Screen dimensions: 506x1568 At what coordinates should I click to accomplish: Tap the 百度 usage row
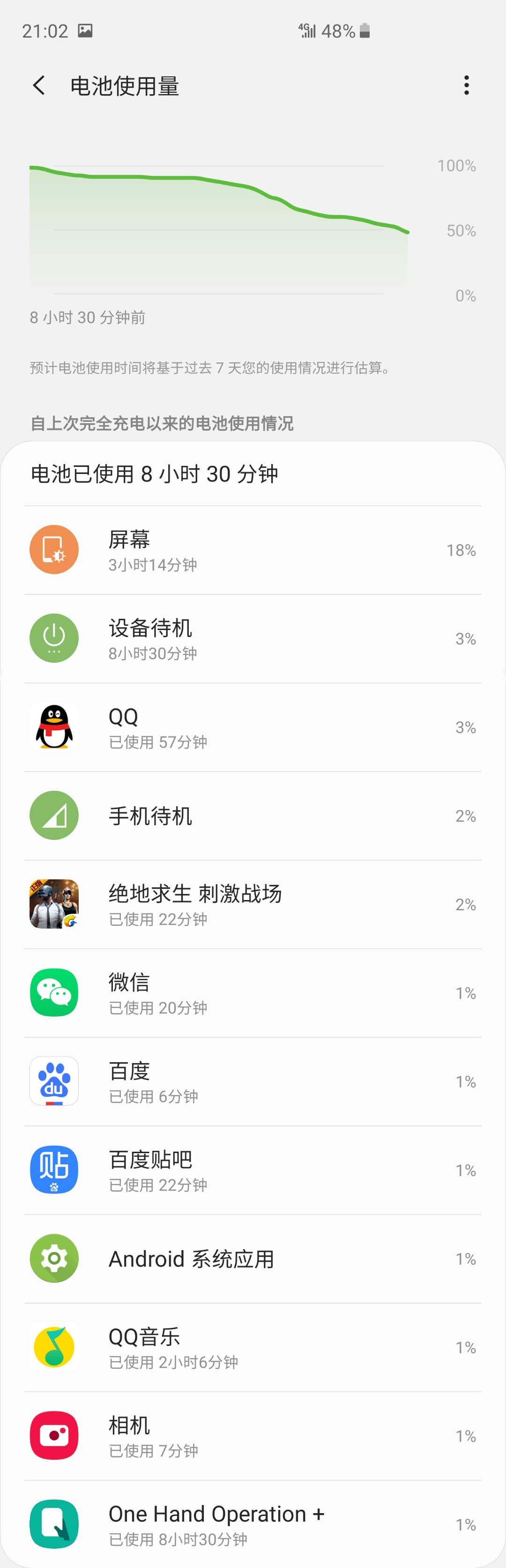[253, 1081]
